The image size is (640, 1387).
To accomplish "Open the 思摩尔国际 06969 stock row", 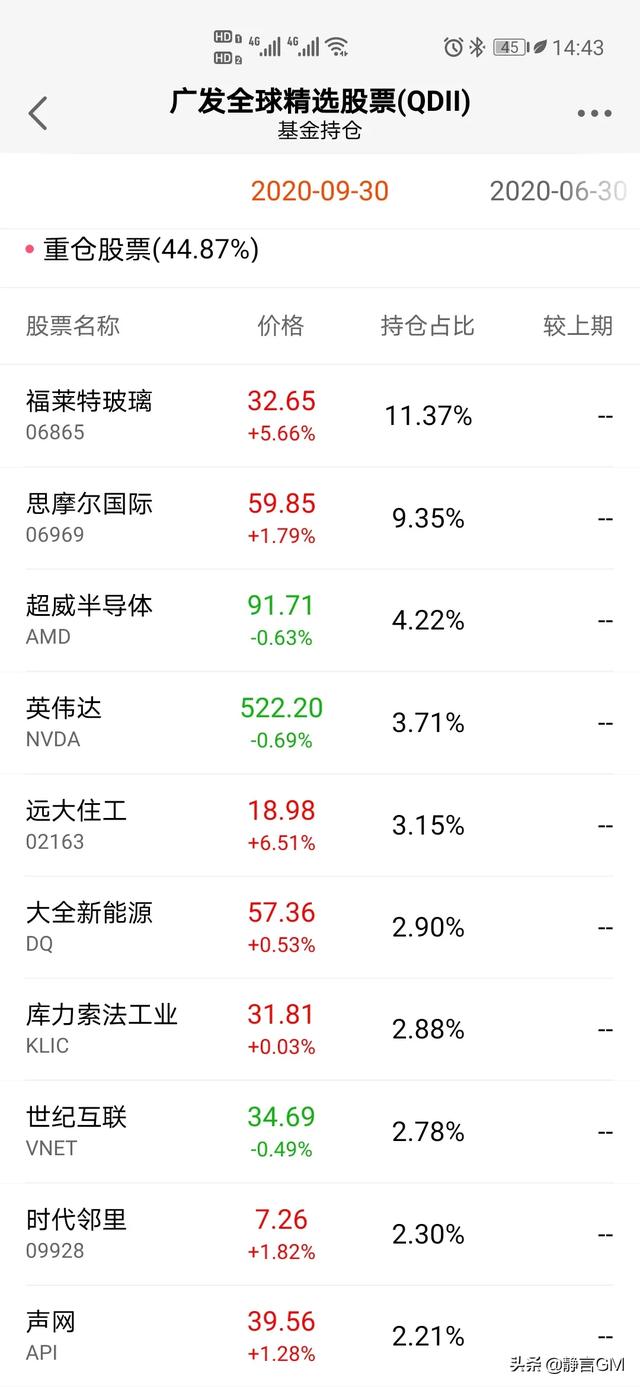I will [x=320, y=518].
